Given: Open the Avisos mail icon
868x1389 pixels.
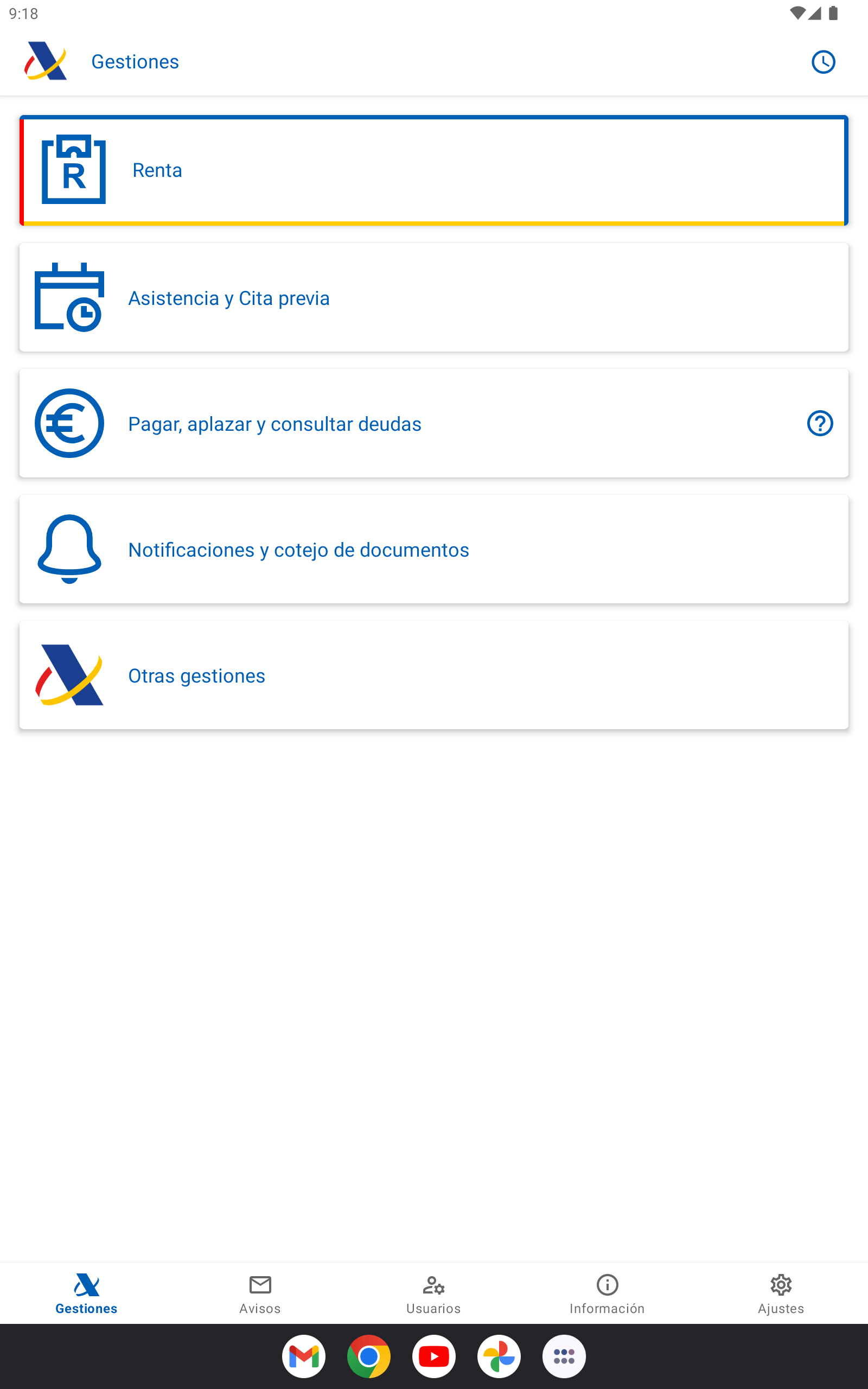Looking at the screenshot, I should pyautogui.click(x=259, y=1286).
